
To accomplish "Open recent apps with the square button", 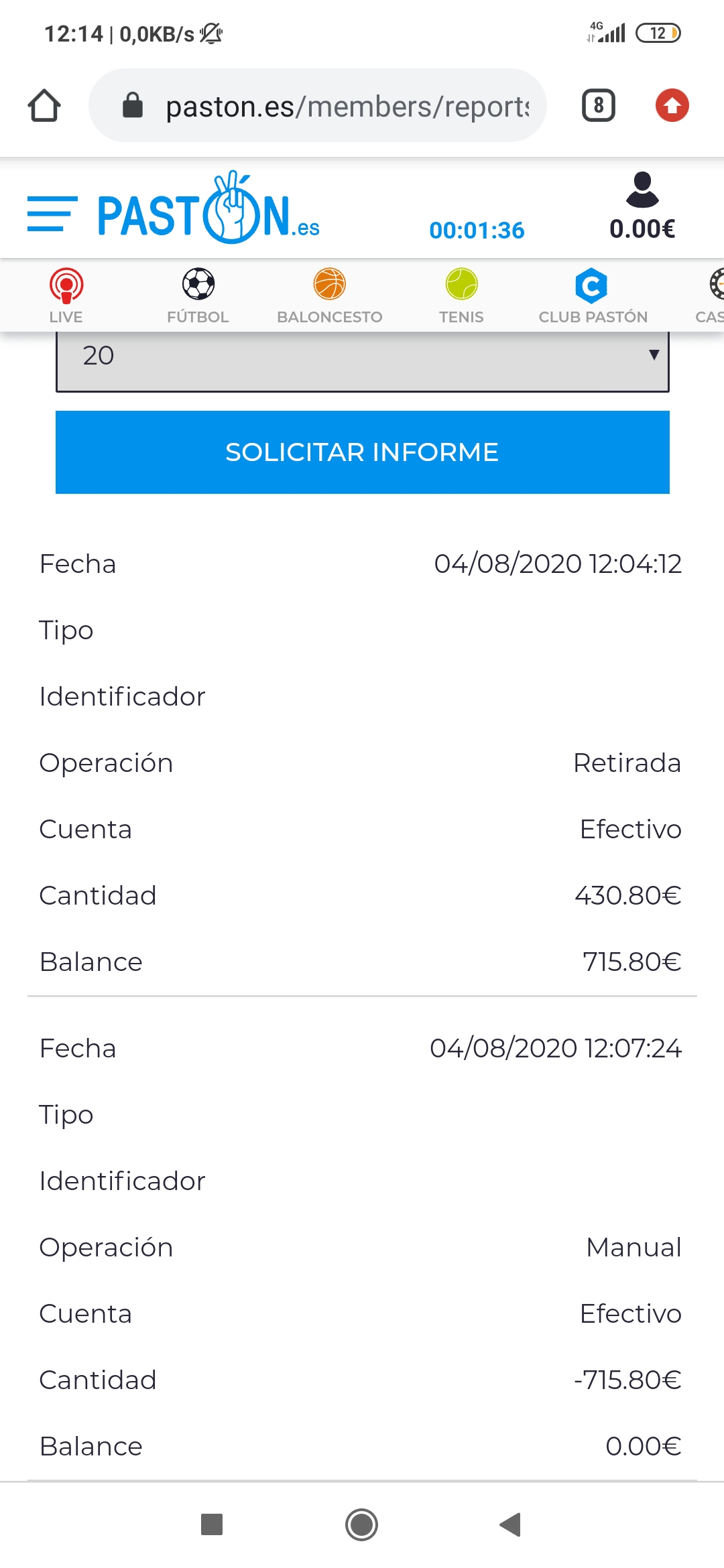I will [x=212, y=1524].
